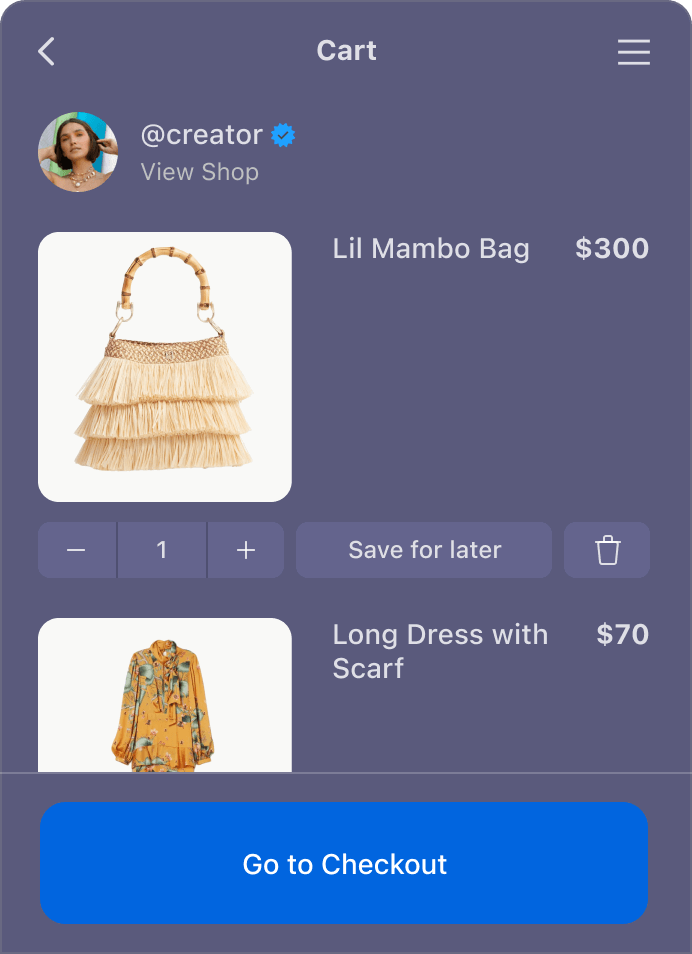Increase the Lil Mambo Bag quantity
Viewport: 692px width, 954px height.
pyautogui.click(x=246, y=550)
